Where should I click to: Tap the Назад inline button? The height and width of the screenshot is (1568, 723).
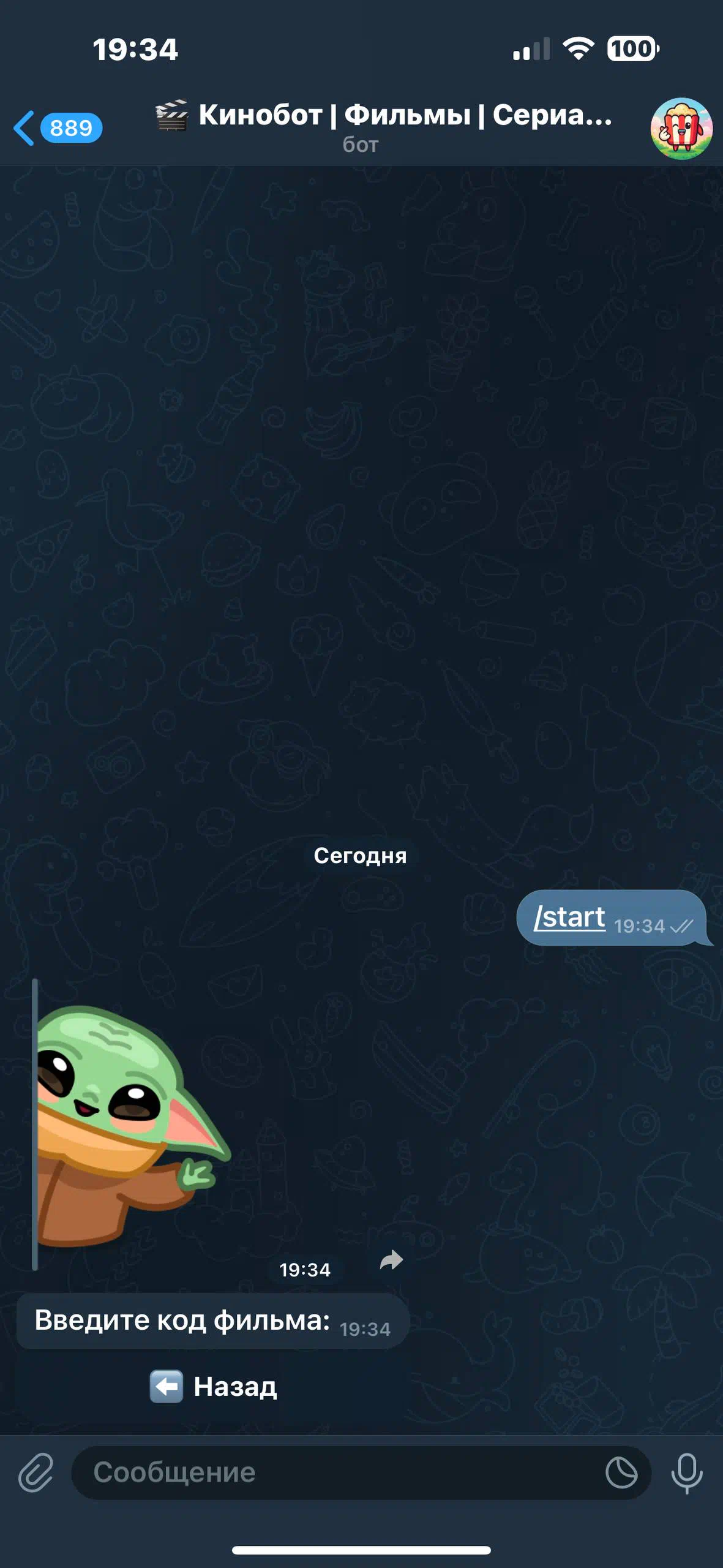[x=213, y=1387]
